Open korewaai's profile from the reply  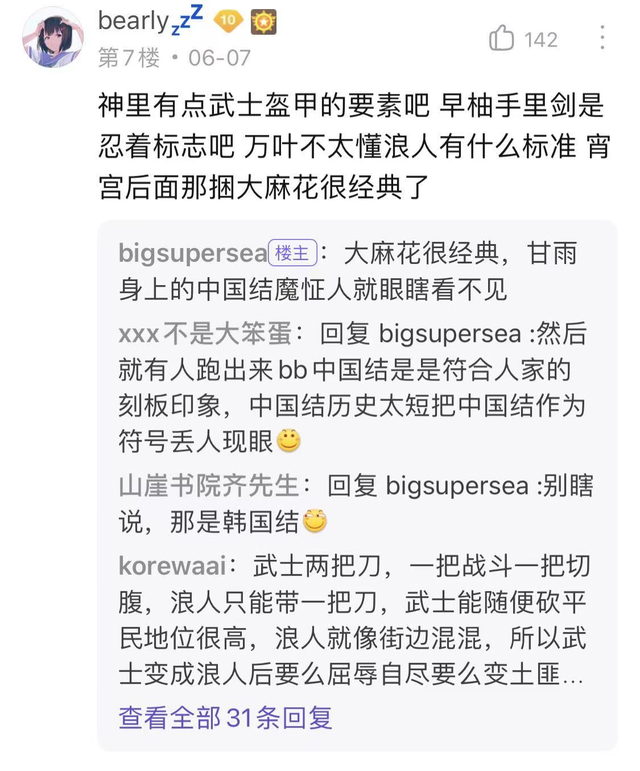click(x=172, y=565)
